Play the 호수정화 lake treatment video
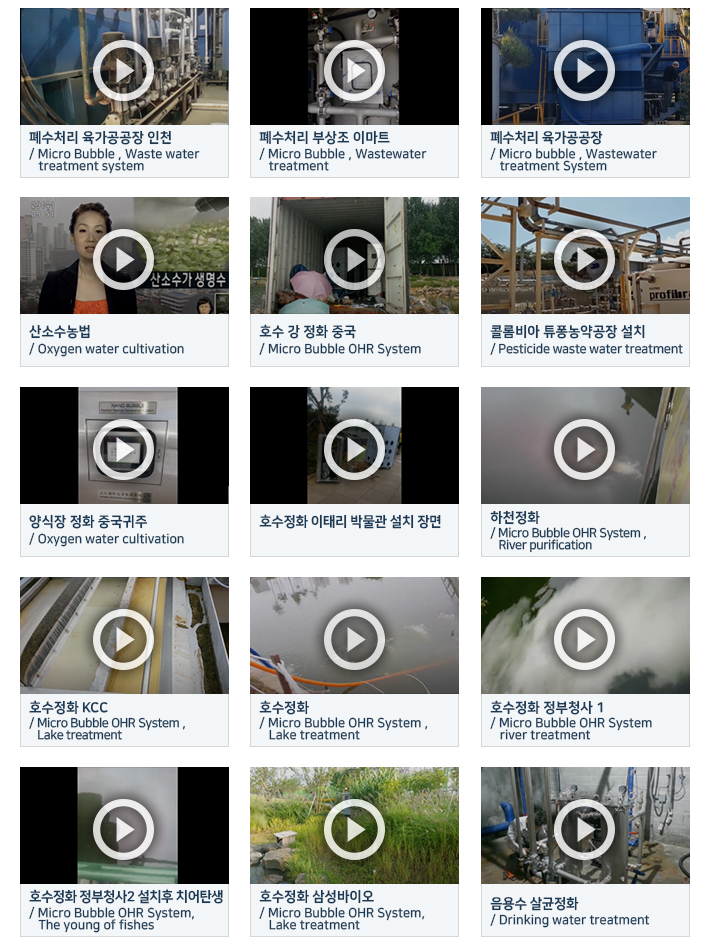 [354, 639]
